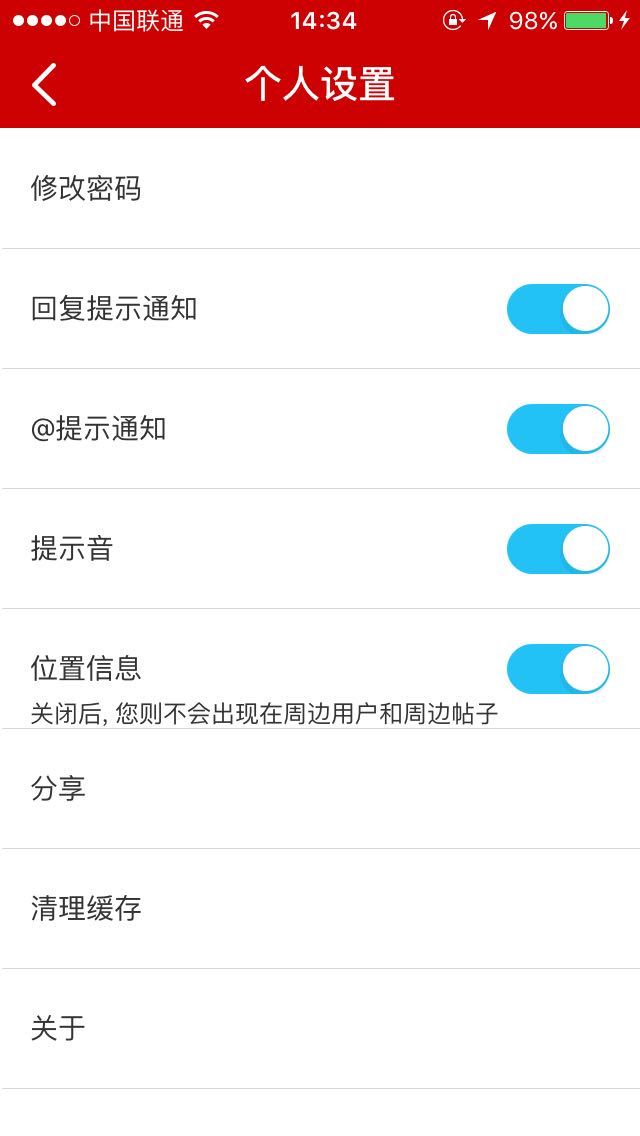This screenshot has width=640, height=1136.
Task: Turn off 回复提示通知 switch
Action: coord(558,309)
